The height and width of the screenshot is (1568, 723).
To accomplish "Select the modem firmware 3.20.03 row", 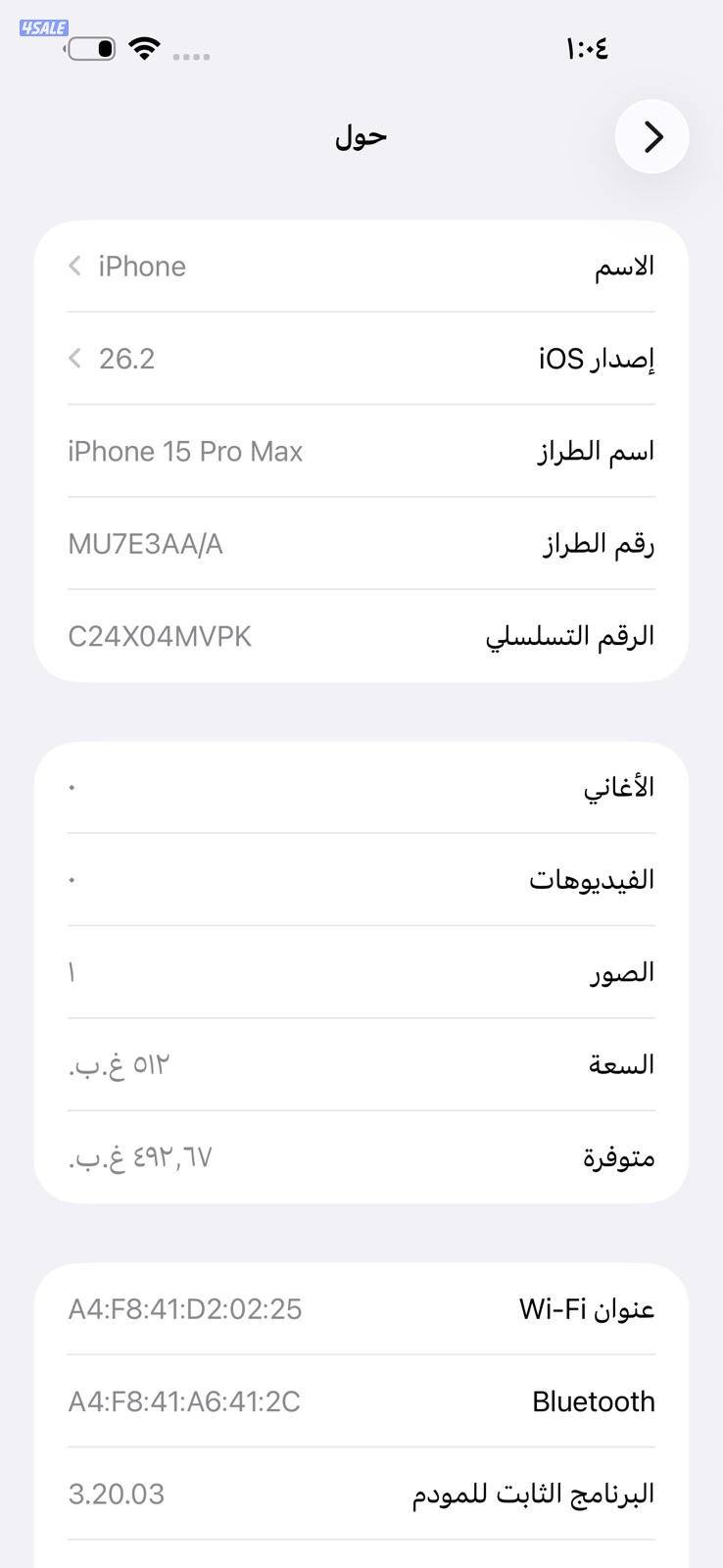I will (361, 1494).
